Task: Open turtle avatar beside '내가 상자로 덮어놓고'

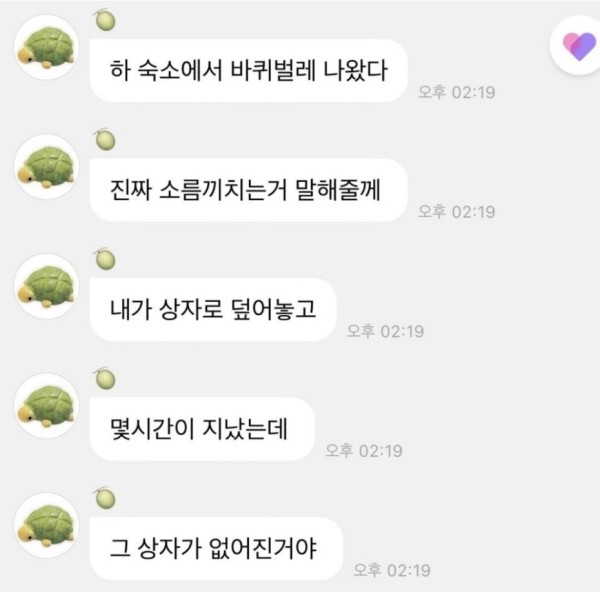Action: click(x=47, y=286)
